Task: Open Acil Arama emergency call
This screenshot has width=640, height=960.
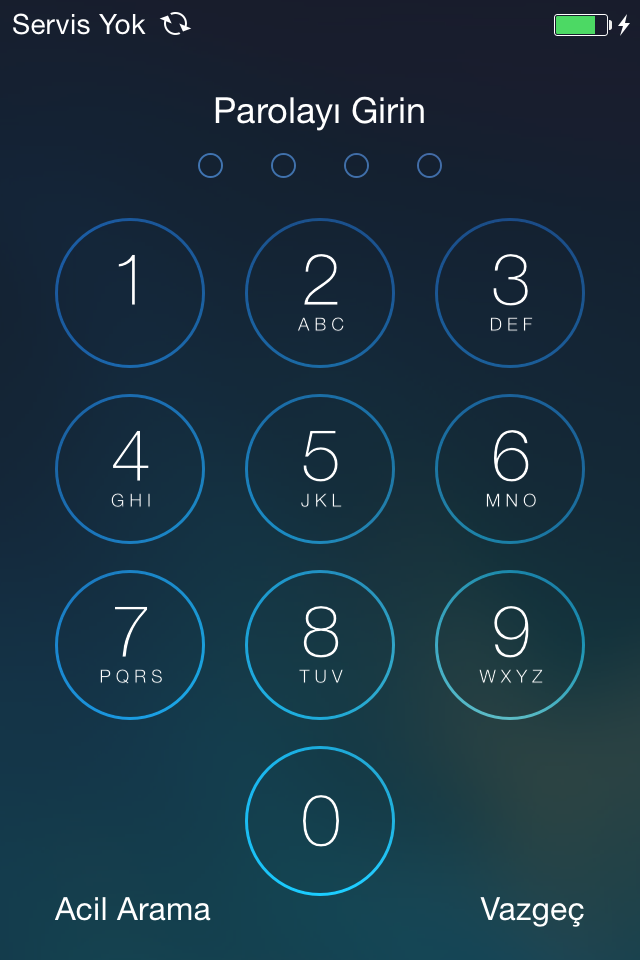Action: click(x=133, y=909)
